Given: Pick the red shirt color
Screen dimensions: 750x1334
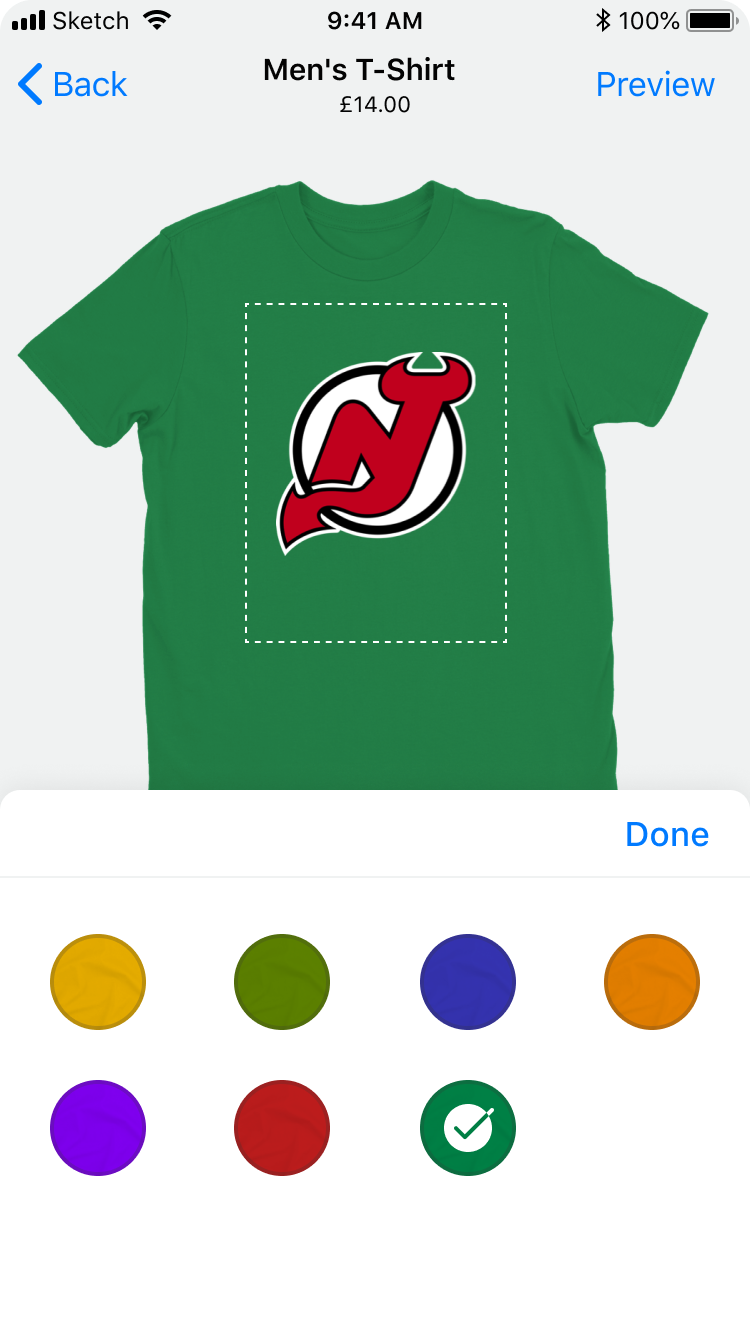Looking at the screenshot, I should click(x=282, y=1128).
